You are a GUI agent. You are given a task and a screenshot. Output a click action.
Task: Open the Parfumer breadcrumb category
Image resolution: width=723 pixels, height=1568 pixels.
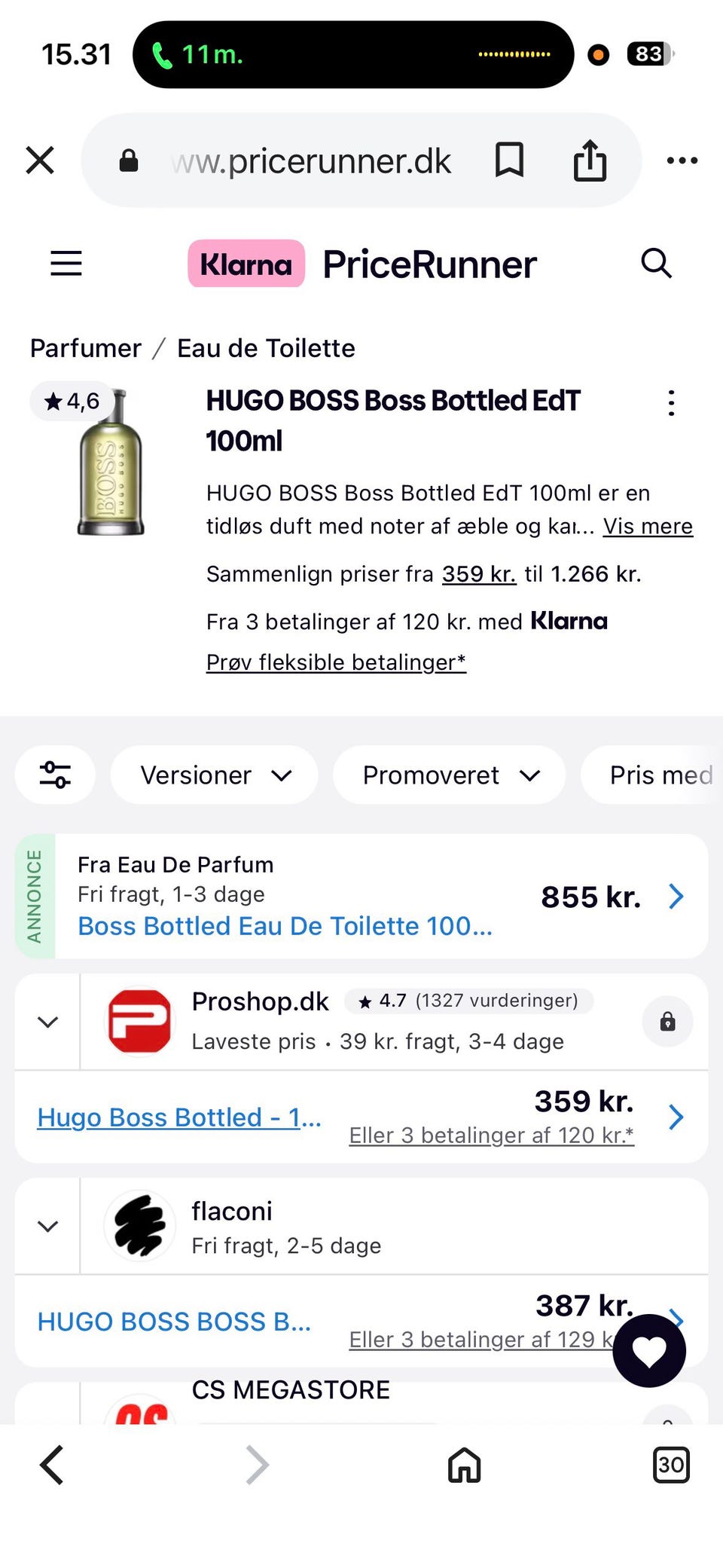click(85, 348)
